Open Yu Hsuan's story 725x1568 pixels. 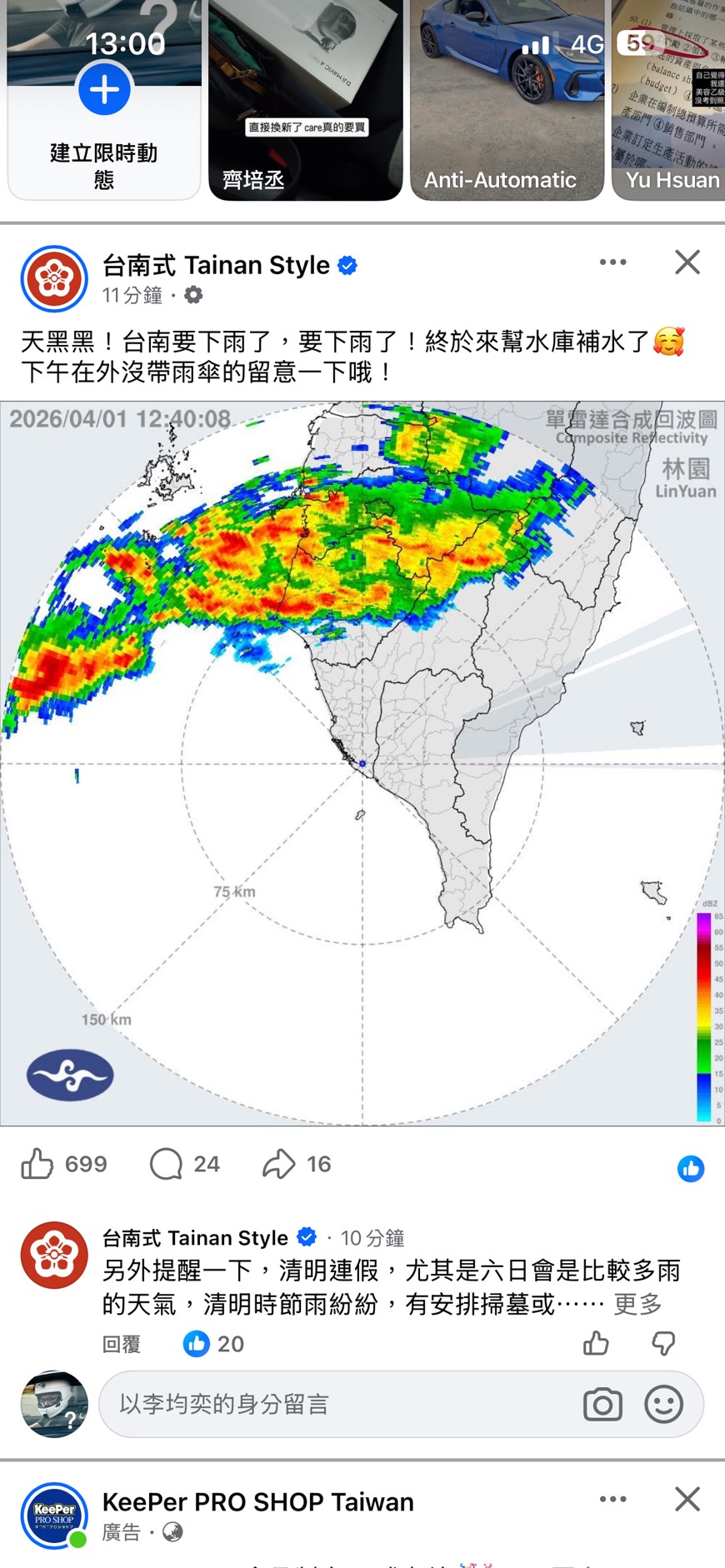669,100
